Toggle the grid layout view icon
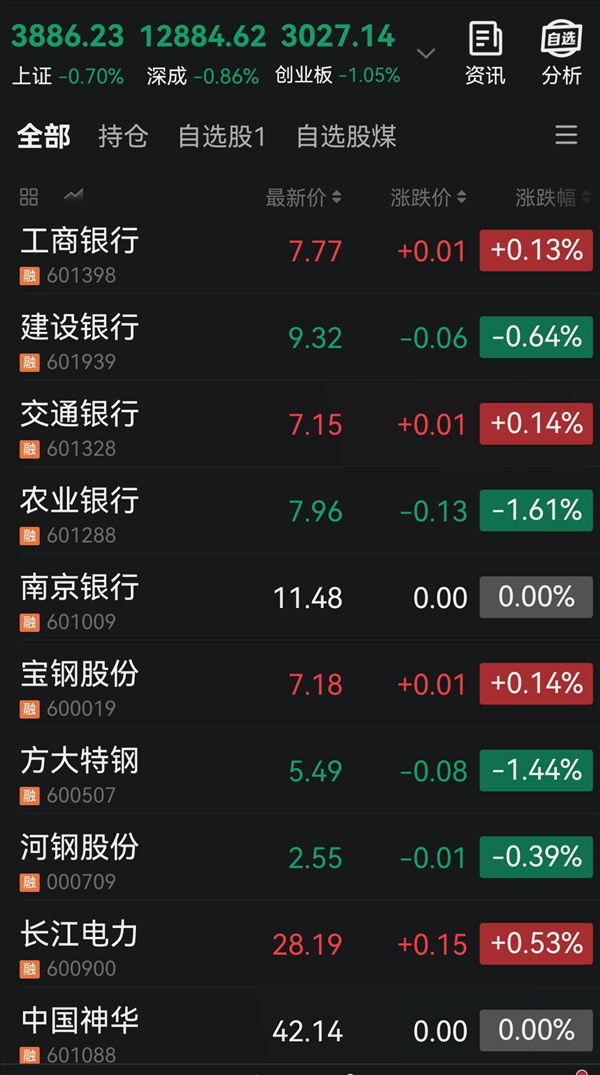Image resolution: width=600 pixels, height=1075 pixels. pos(29,197)
